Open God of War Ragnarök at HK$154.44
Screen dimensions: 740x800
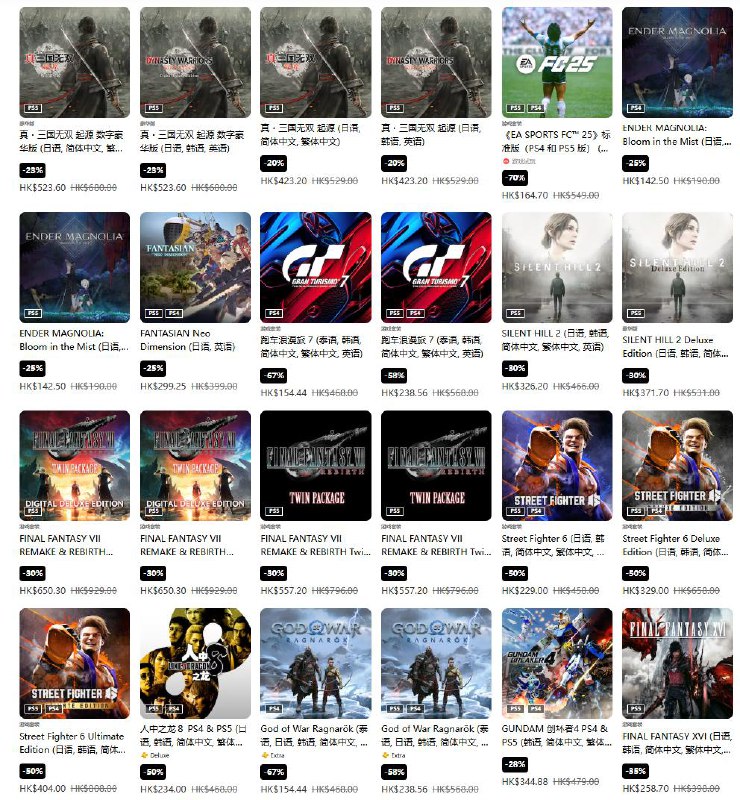(x=315, y=662)
